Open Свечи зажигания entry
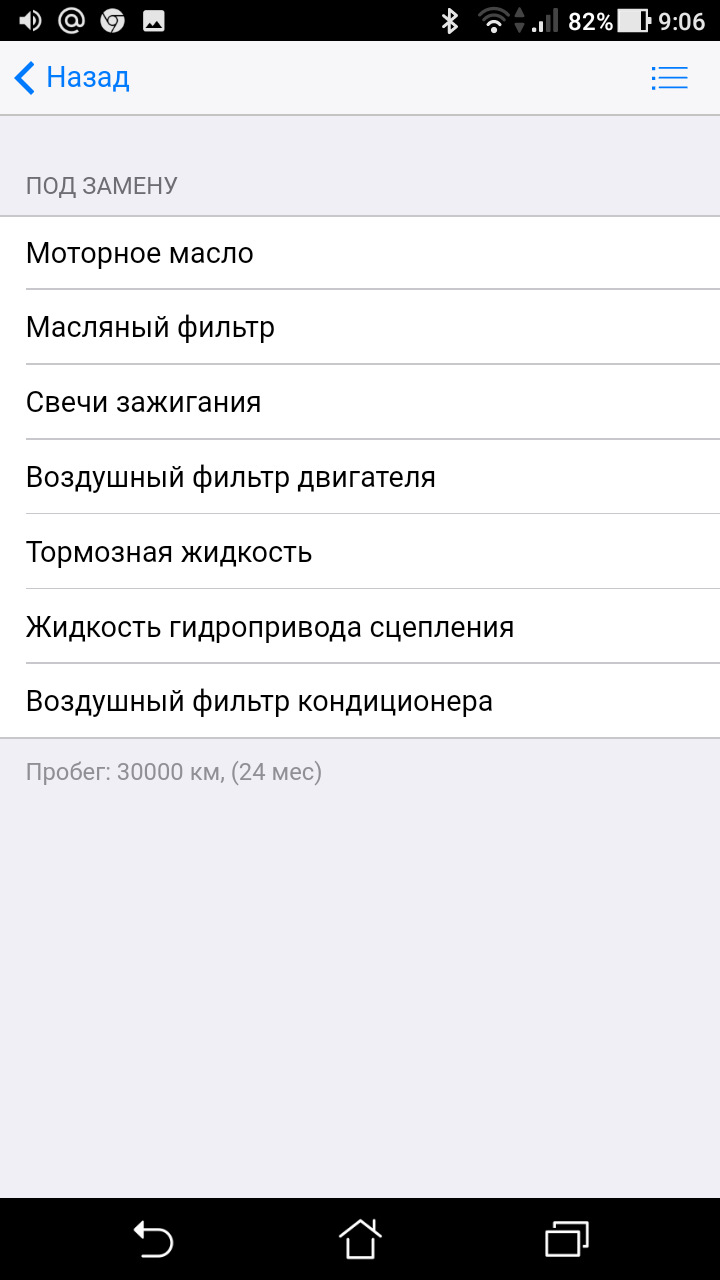Viewport: 720px width, 1280px height. pyautogui.click(x=143, y=402)
